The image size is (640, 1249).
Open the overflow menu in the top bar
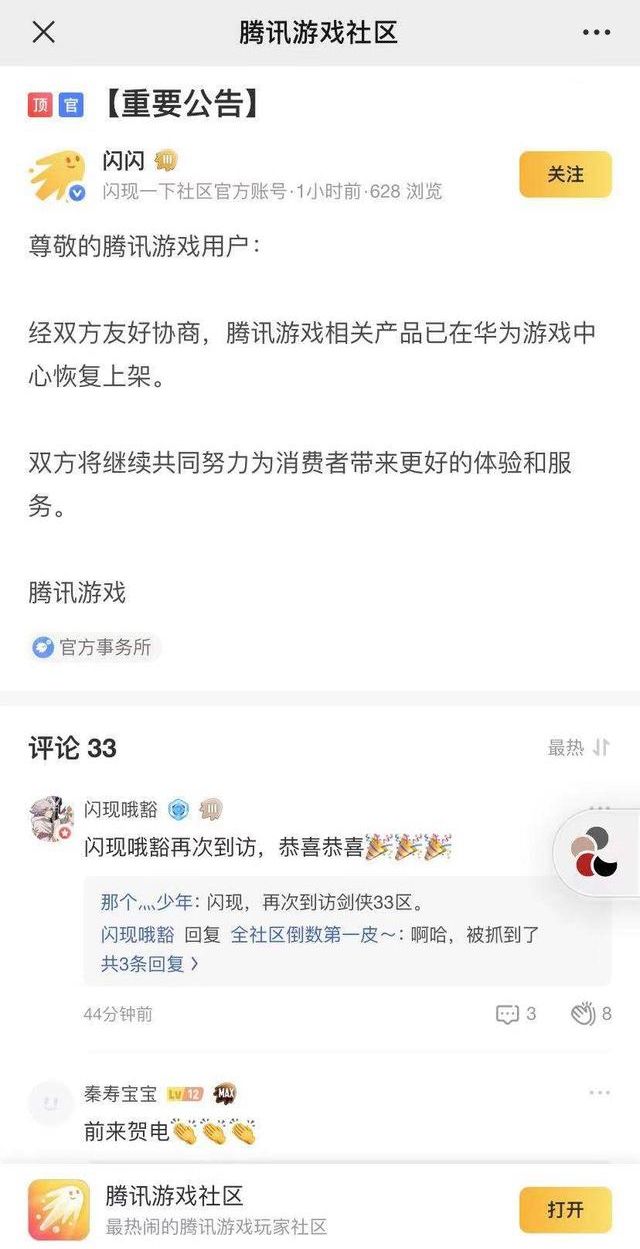[x=596, y=32]
